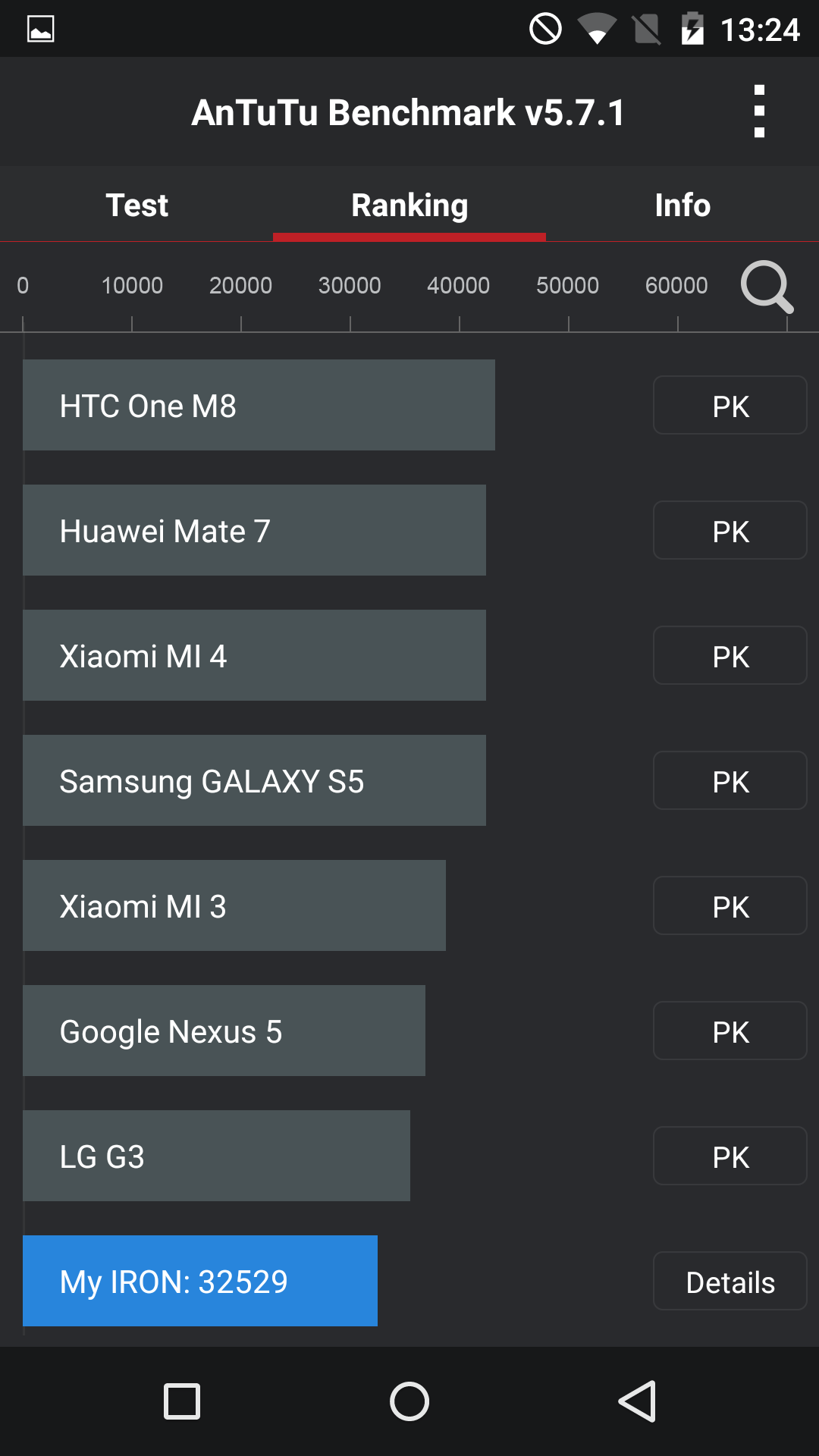Switch to the Info tab
Image resolution: width=819 pixels, height=1456 pixels.
point(682,205)
